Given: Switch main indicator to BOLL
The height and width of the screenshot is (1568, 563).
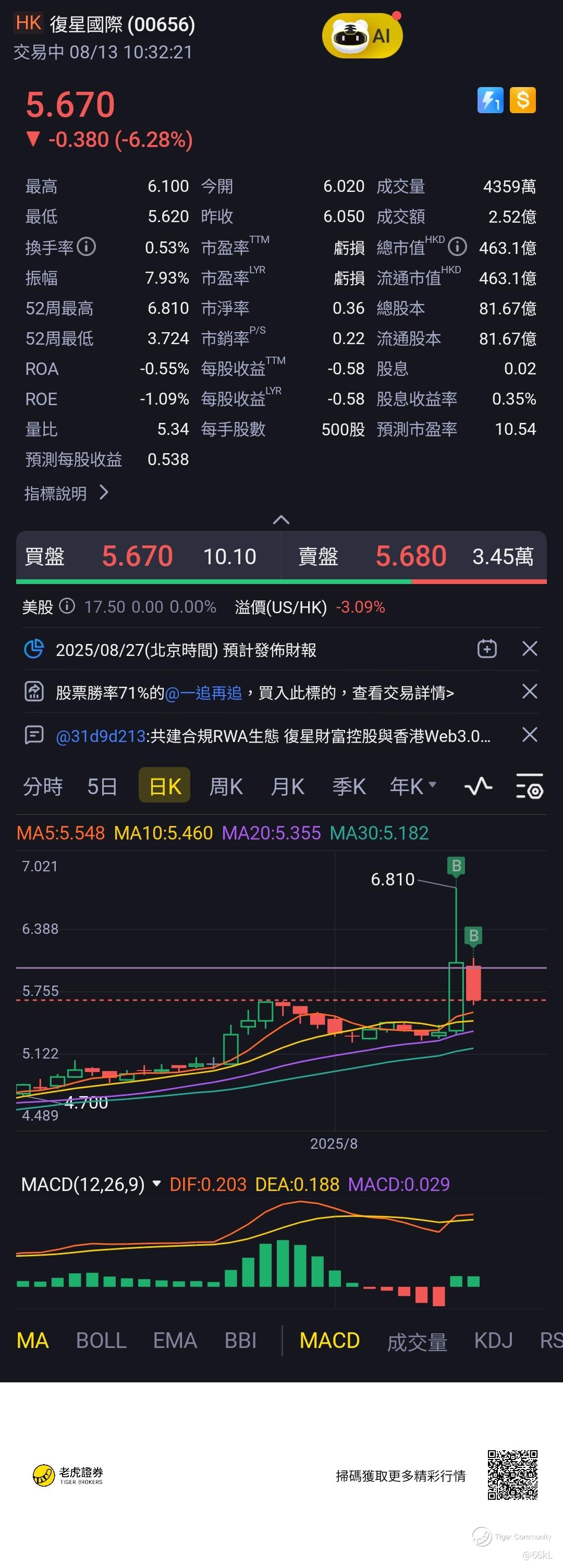Looking at the screenshot, I should pyautogui.click(x=101, y=1340).
